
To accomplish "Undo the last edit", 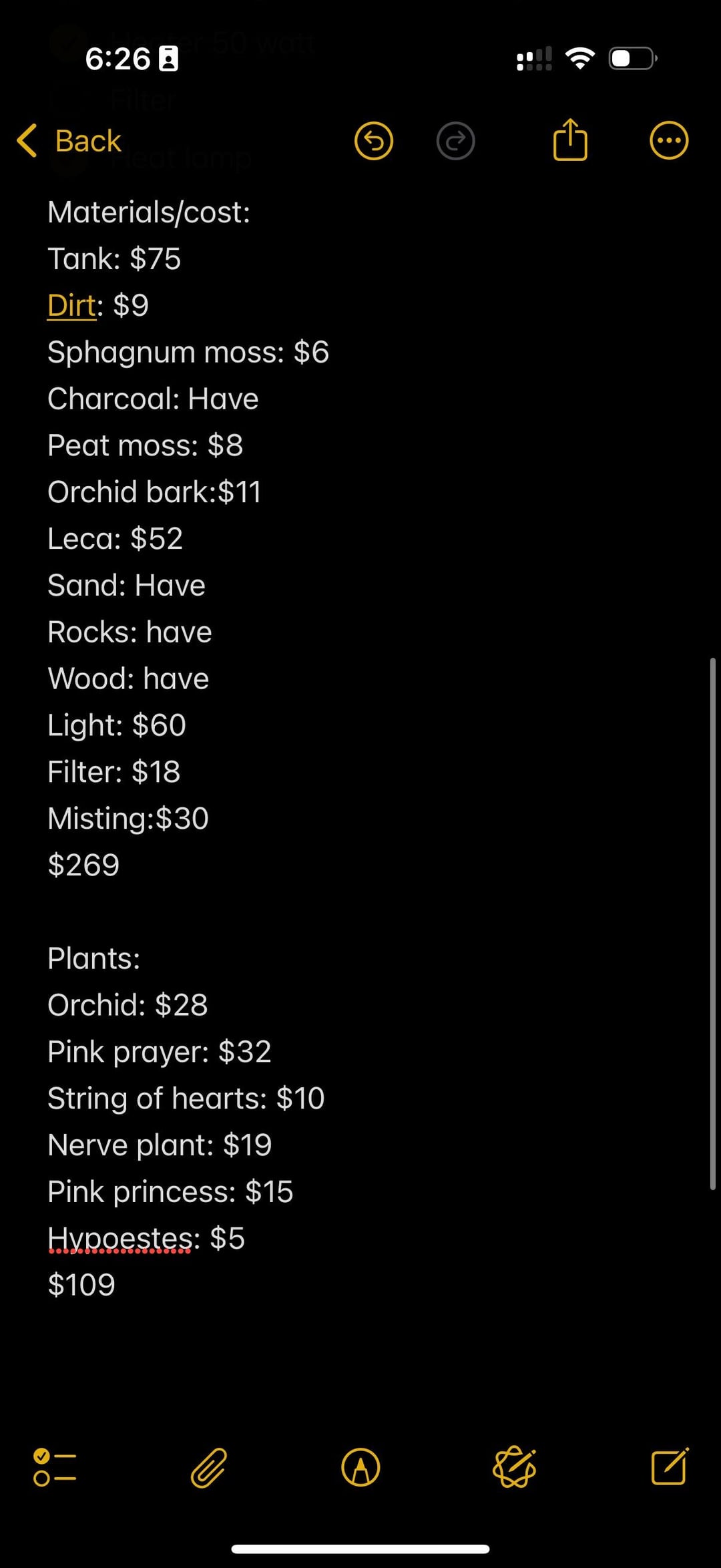I will [x=374, y=141].
